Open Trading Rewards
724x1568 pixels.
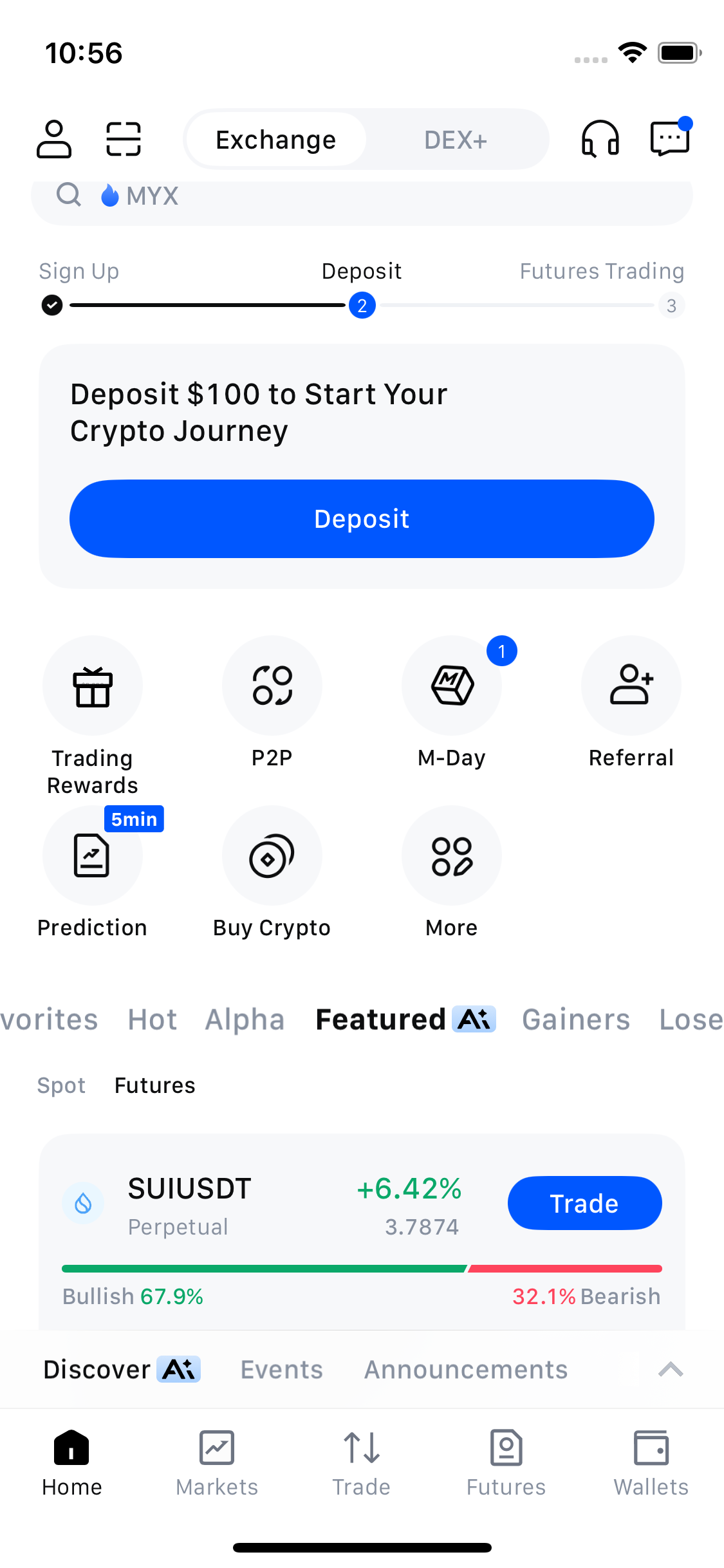coord(93,687)
